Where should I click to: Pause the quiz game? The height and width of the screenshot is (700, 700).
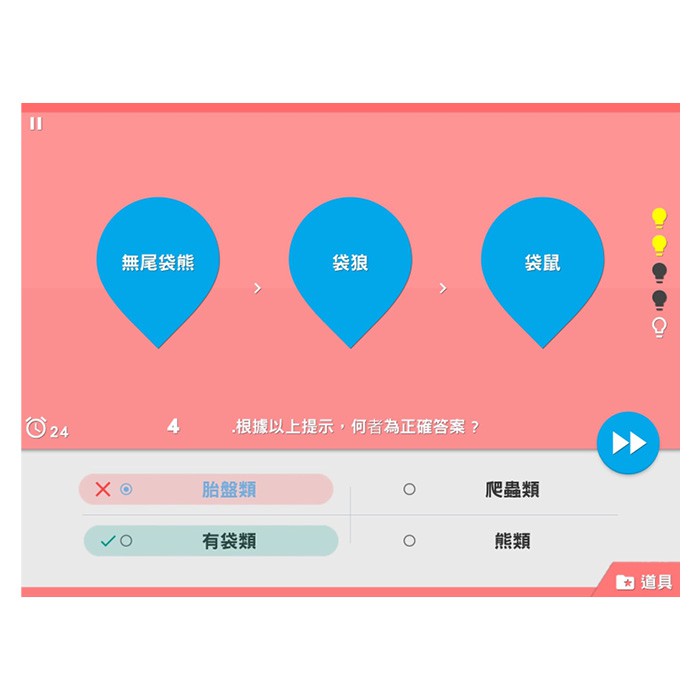pyautogui.click(x=36, y=124)
